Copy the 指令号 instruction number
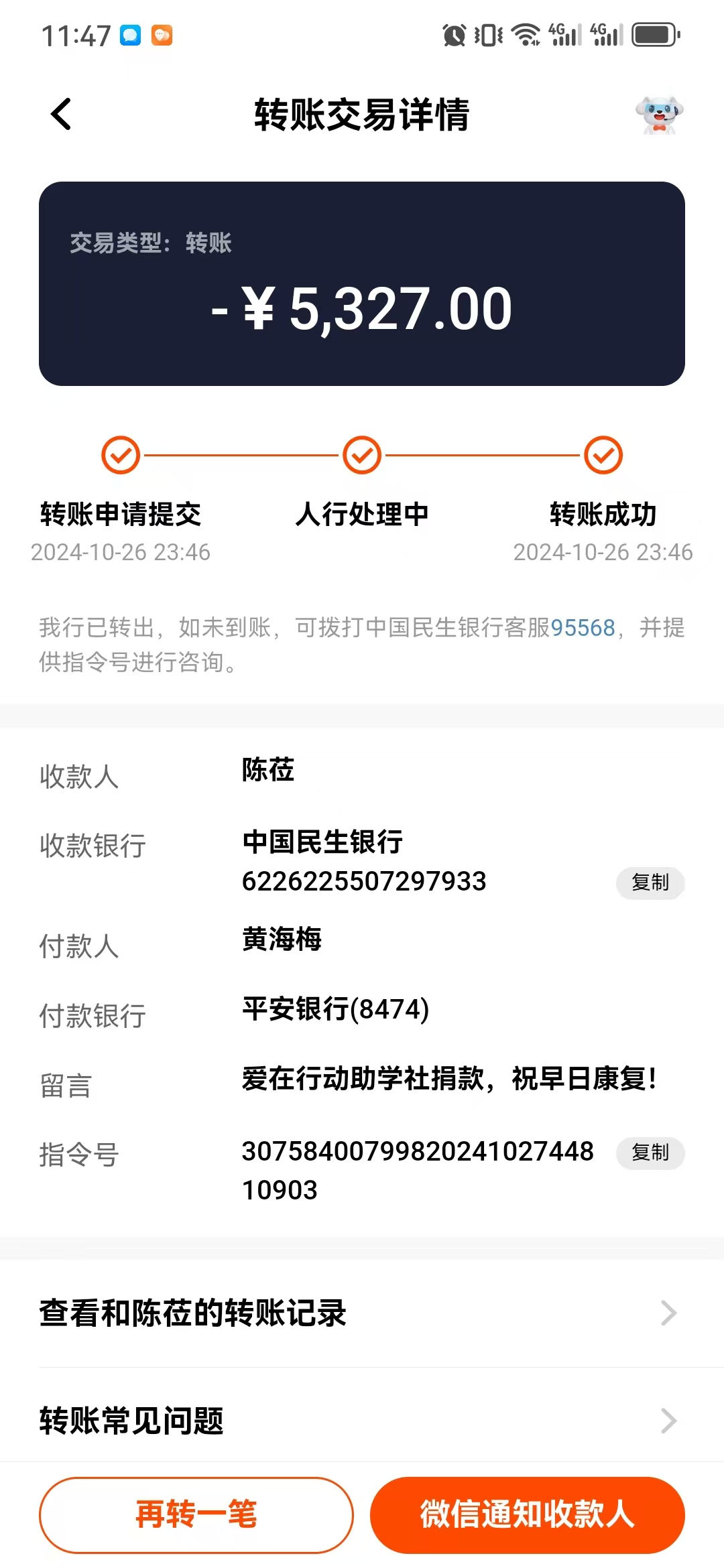724x1568 pixels. pos(650,1153)
